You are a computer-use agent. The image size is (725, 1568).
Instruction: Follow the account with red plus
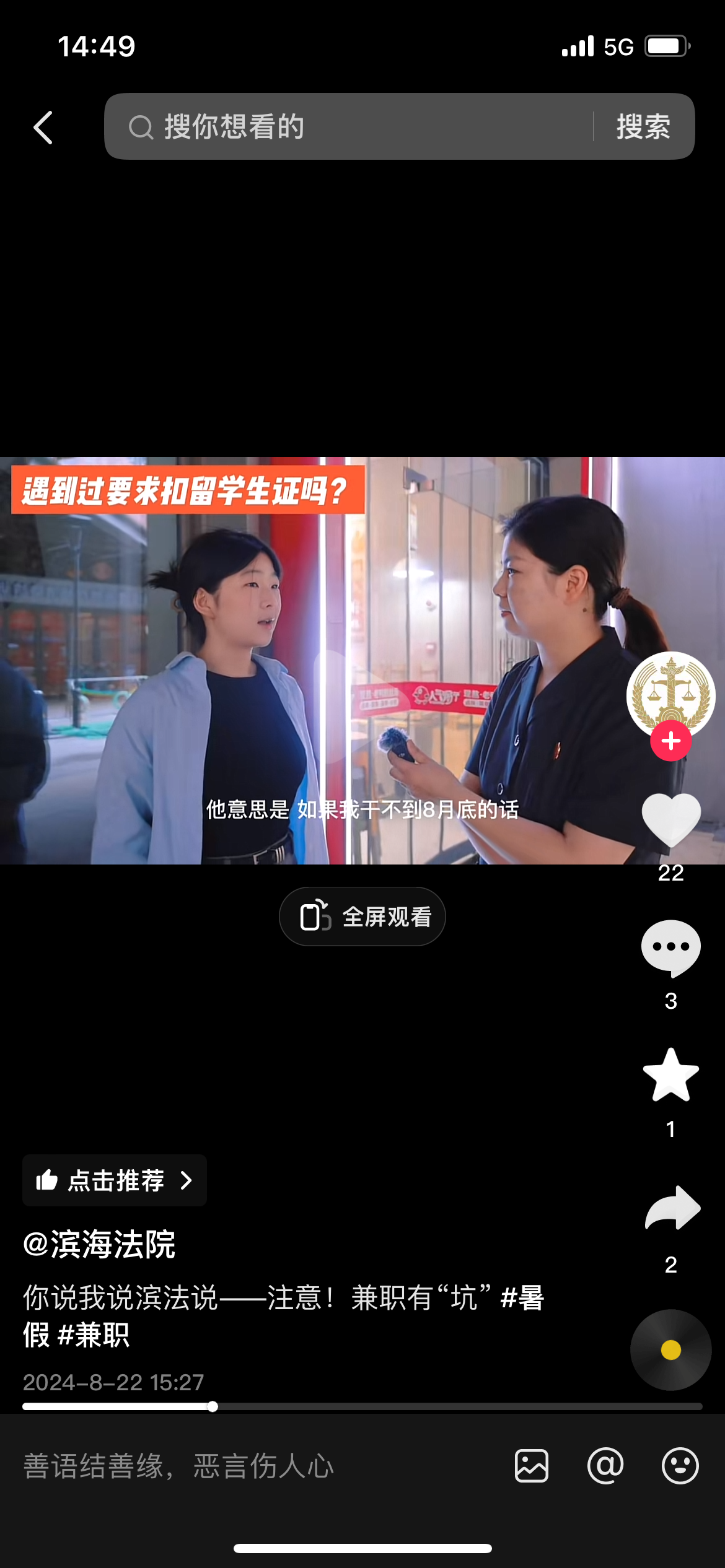pos(670,741)
